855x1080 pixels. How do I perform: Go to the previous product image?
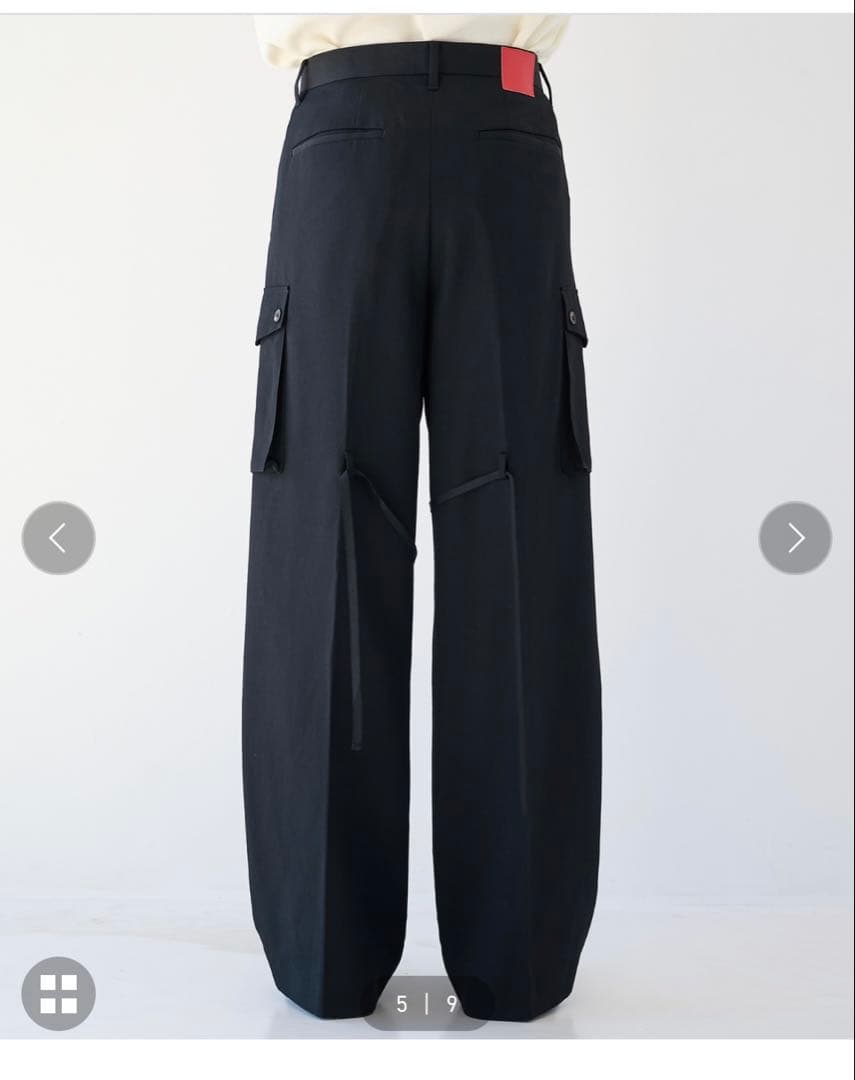point(58,538)
